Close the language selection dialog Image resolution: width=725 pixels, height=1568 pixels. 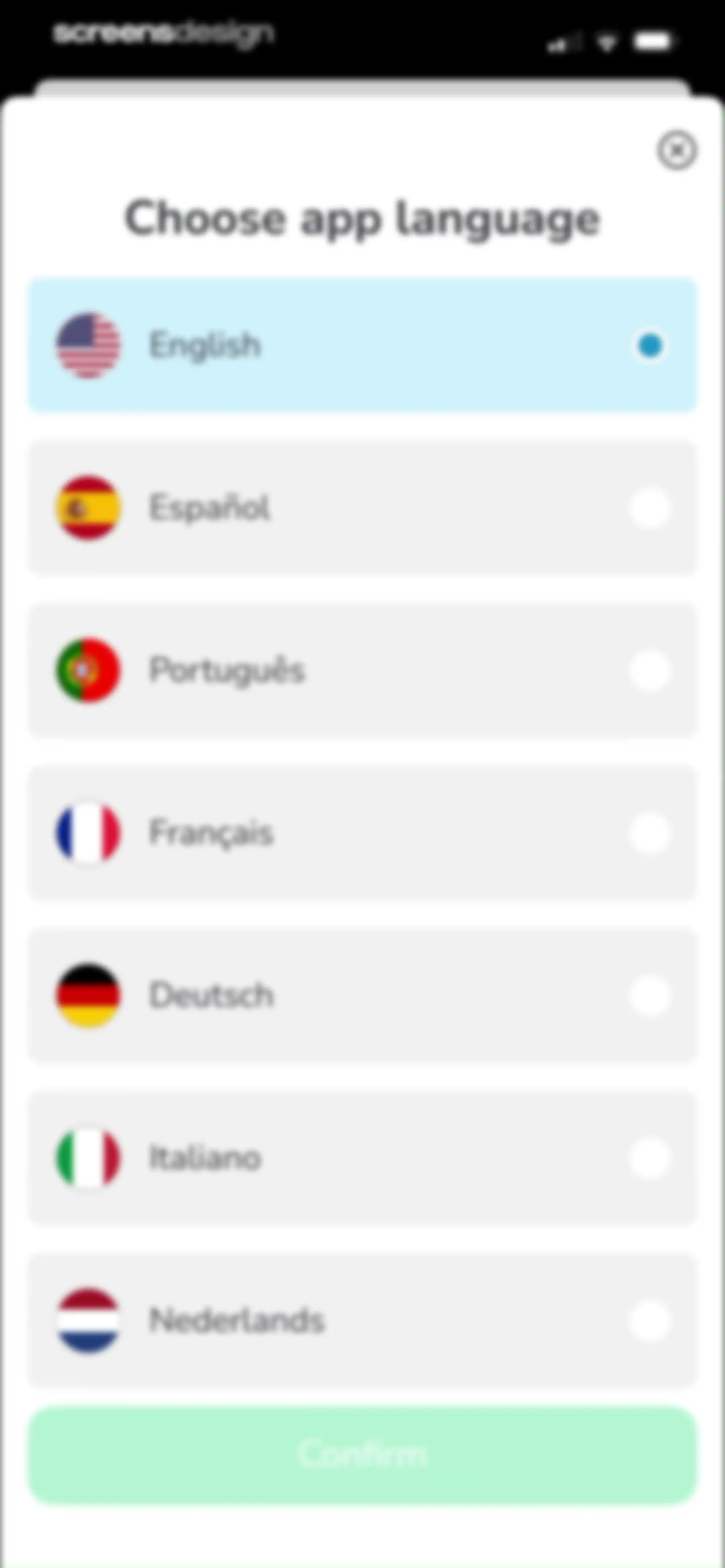coord(676,150)
